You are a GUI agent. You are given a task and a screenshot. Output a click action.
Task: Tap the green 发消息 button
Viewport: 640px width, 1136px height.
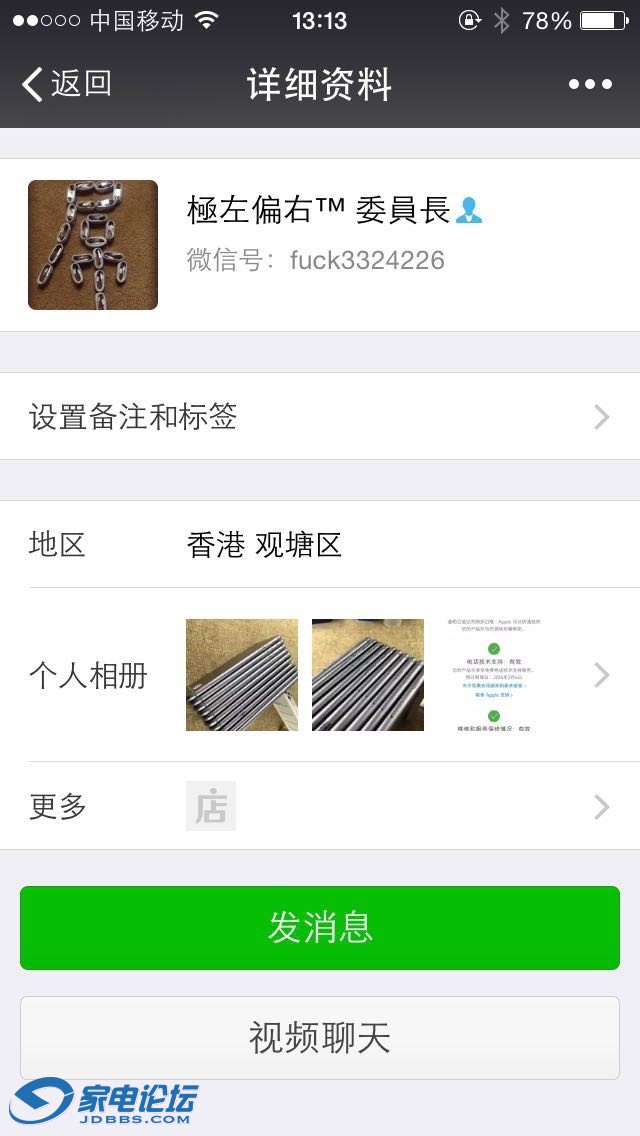coord(320,927)
